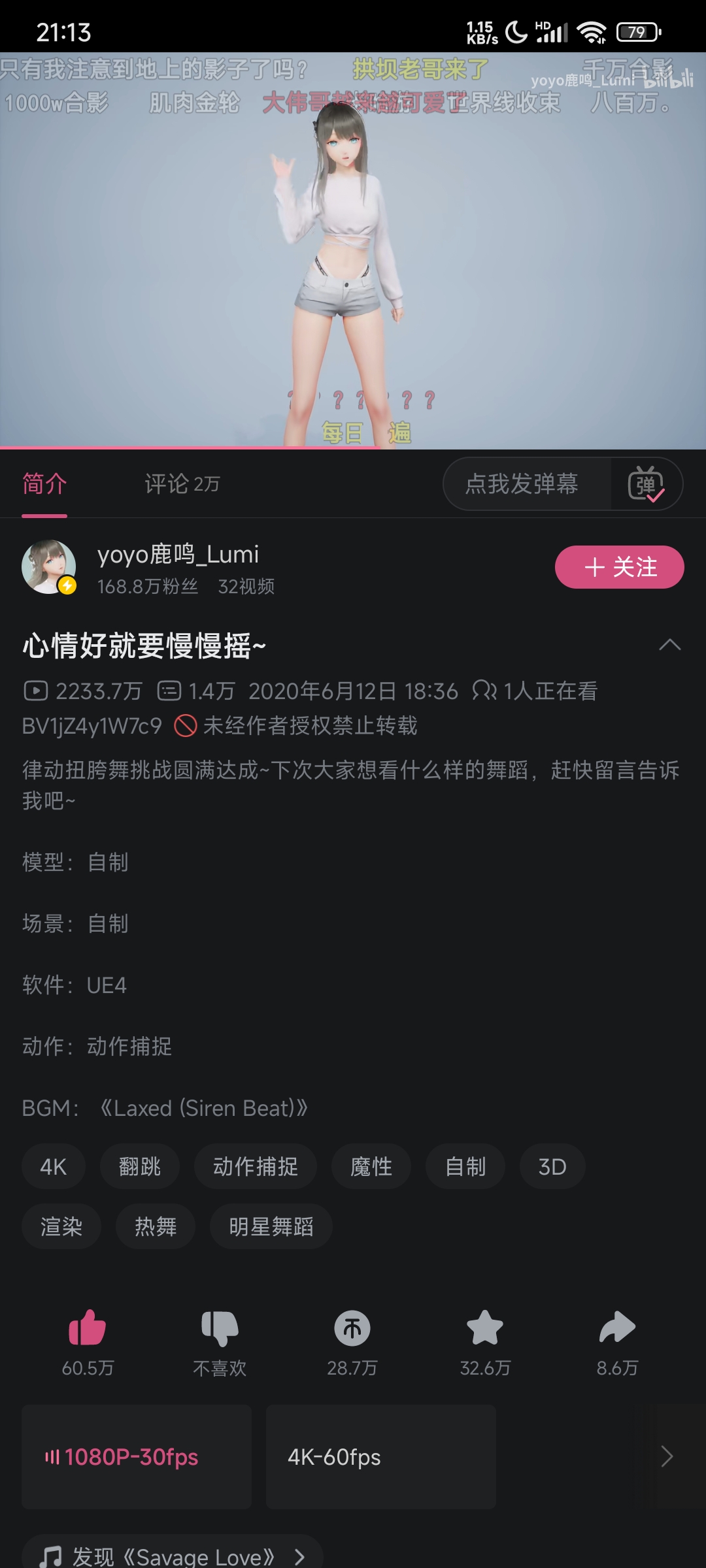Like the video with the thumbs-up
The image size is (706, 1568).
[88, 1328]
